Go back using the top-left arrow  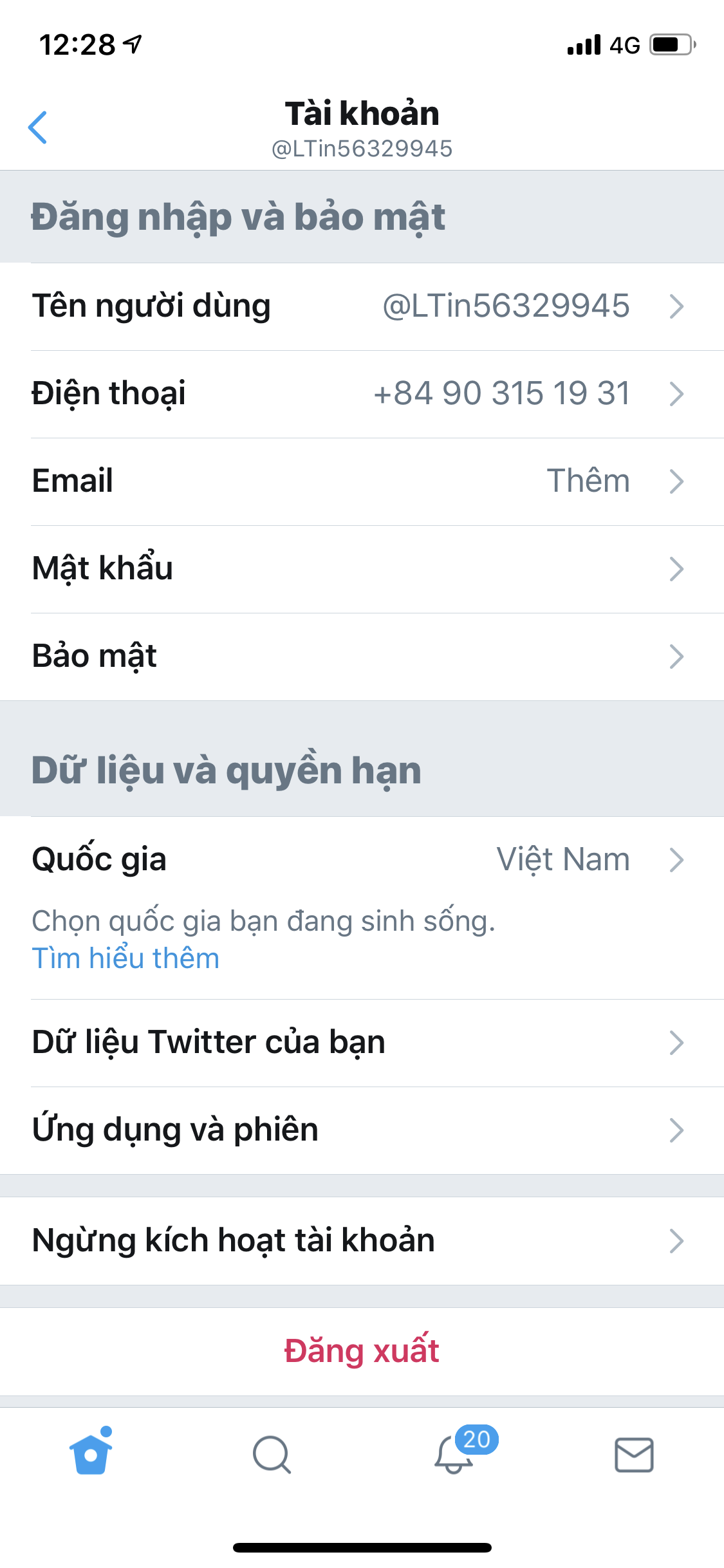38,127
